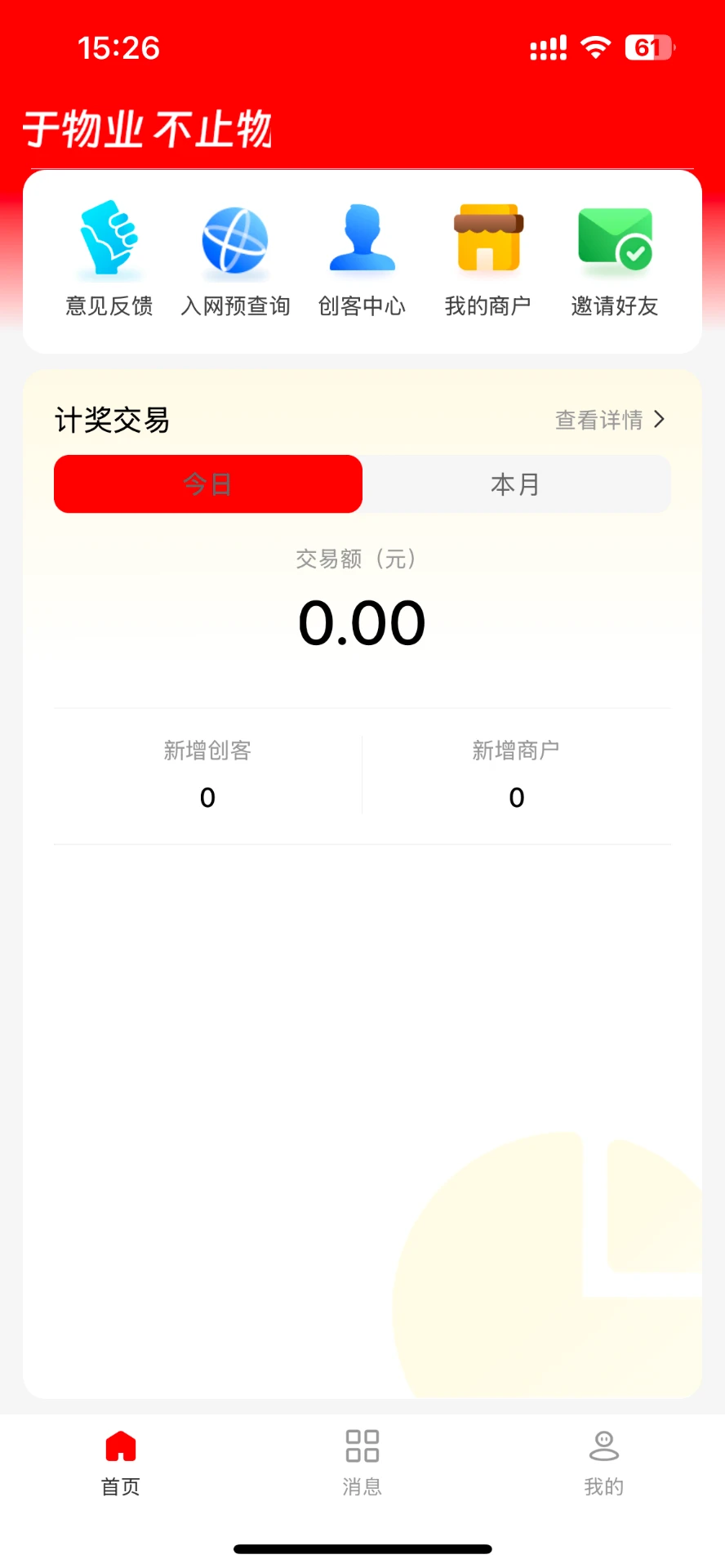Open the 意见反馈 feedback icon
The image size is (725, 1568).
pos(109,241)
